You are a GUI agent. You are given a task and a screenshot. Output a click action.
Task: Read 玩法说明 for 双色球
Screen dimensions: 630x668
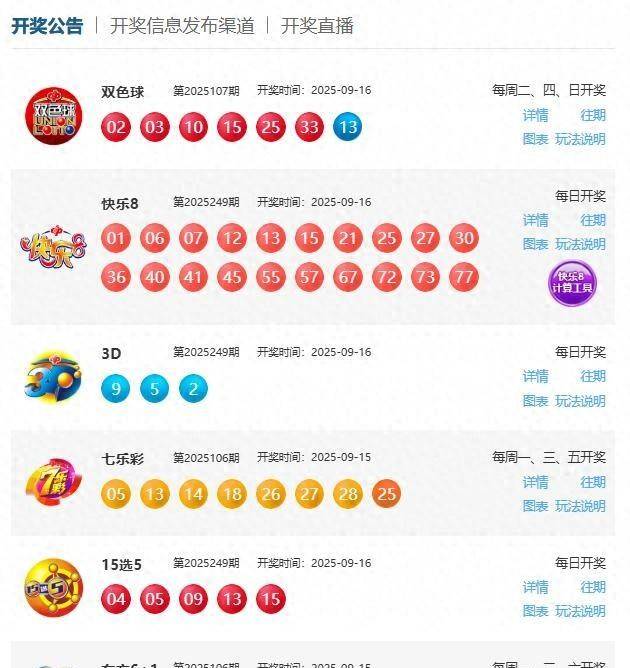(580, 139)
